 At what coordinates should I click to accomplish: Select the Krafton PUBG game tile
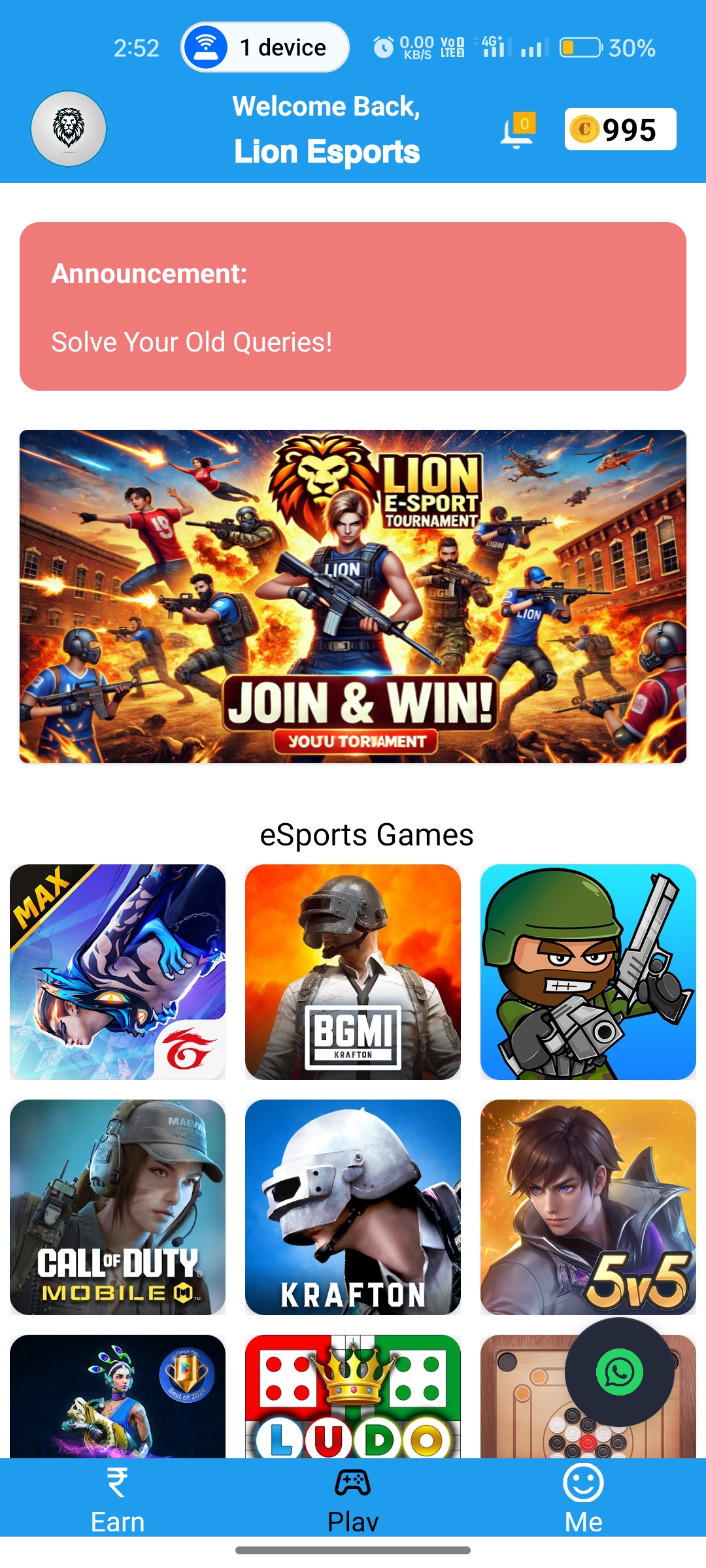(353, 1207)
